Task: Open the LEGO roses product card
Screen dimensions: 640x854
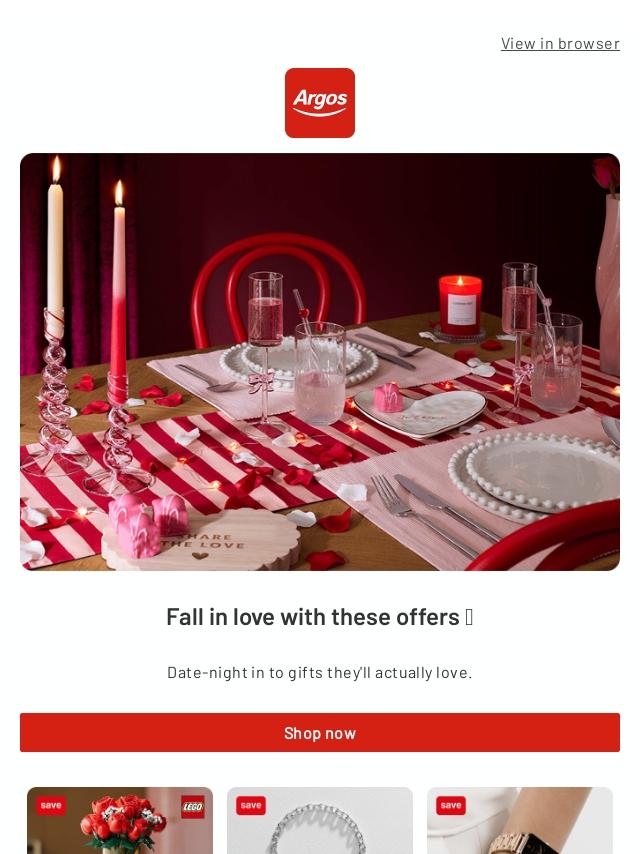Action: pos(120,823)
